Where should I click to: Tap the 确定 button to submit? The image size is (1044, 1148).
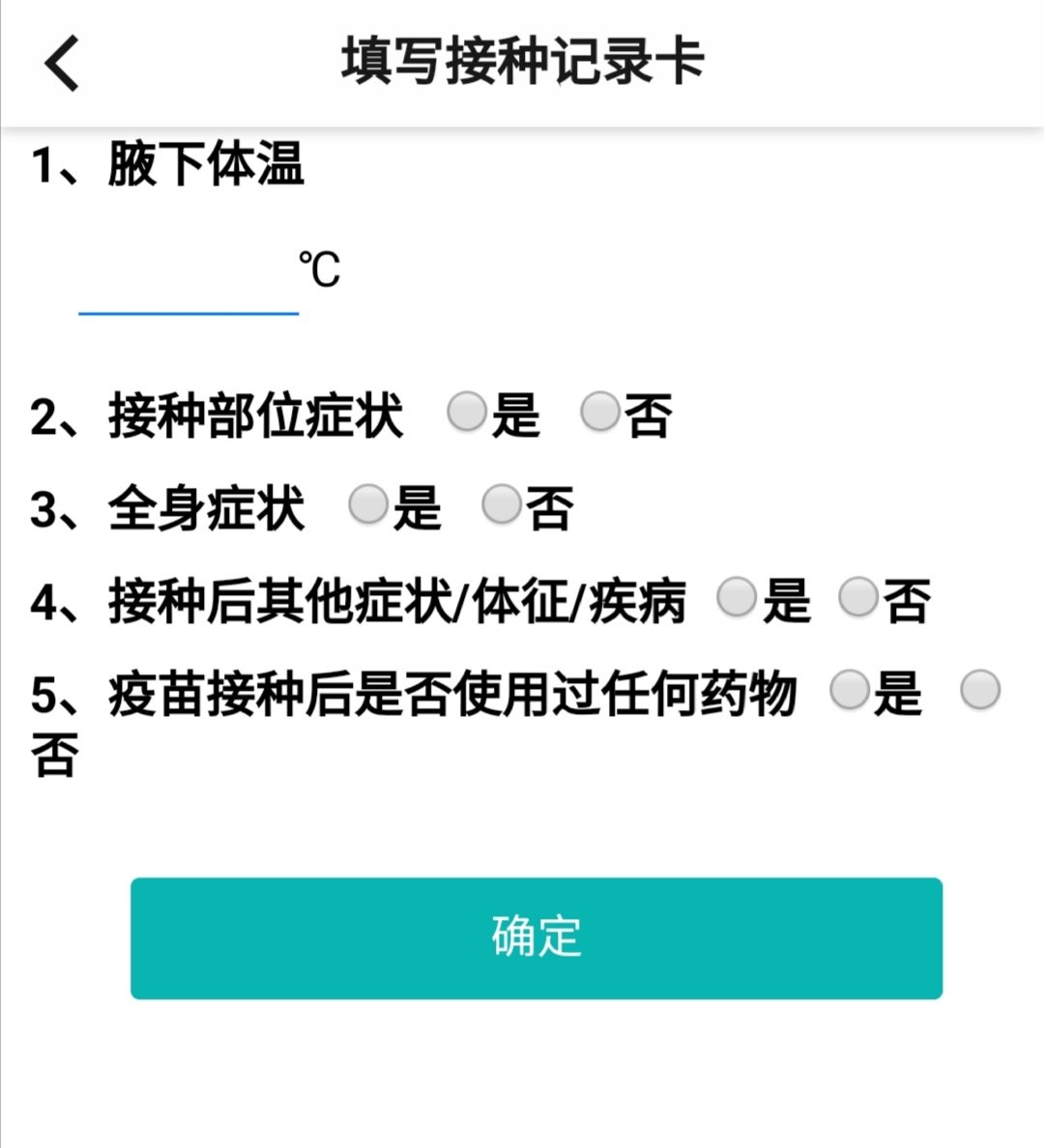click(x=536, y=938)
